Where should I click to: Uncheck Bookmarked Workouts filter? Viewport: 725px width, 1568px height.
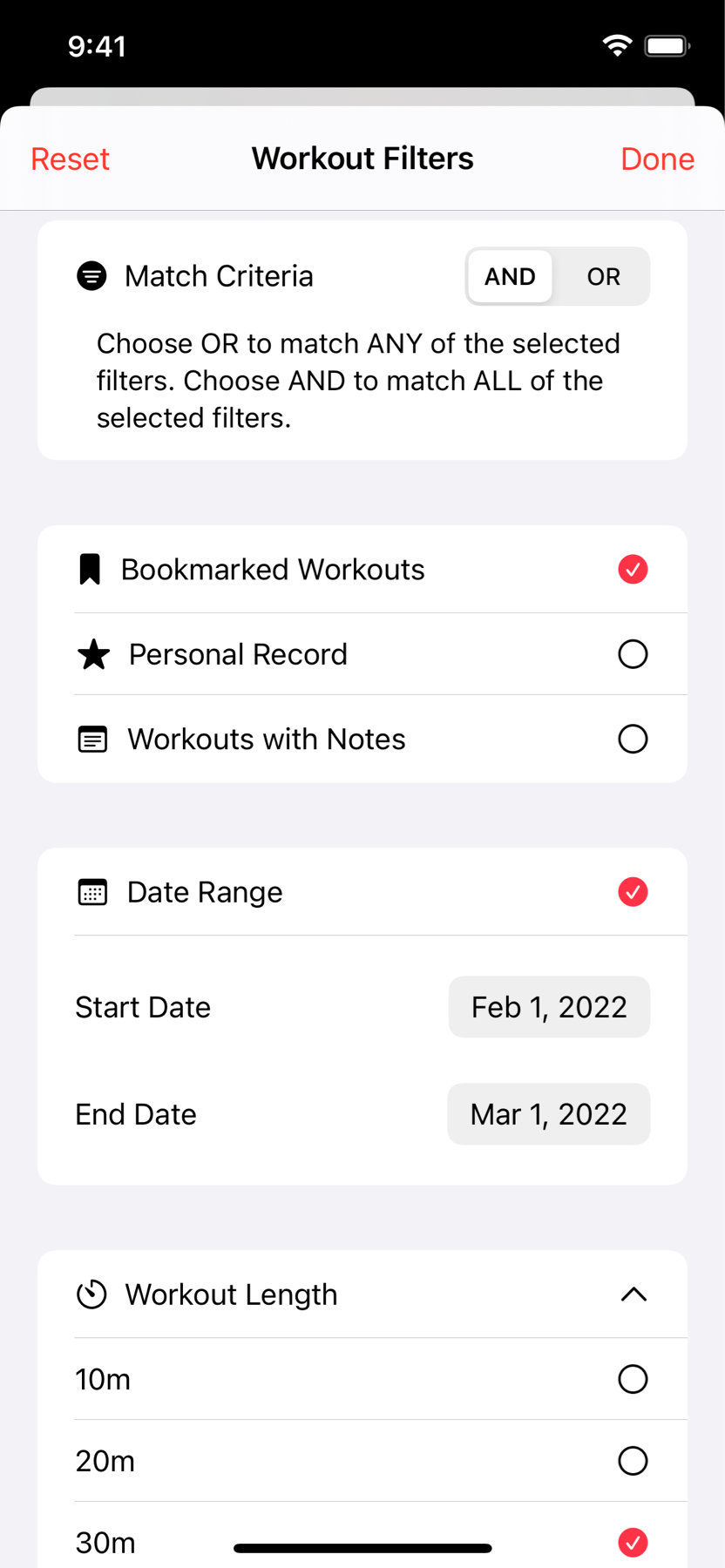(x=633, y=570)
